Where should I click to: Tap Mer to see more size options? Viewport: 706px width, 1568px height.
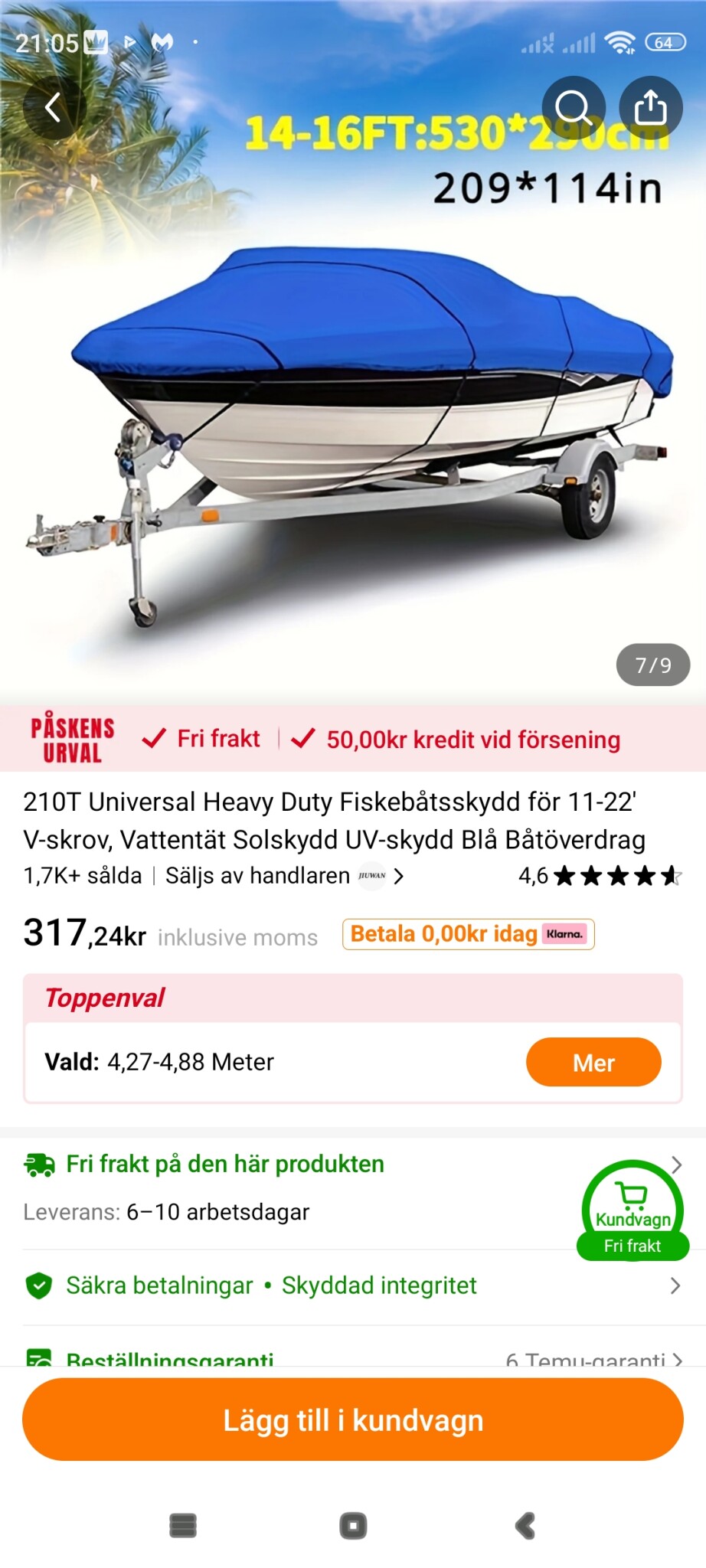click(x=593, y=1062)
